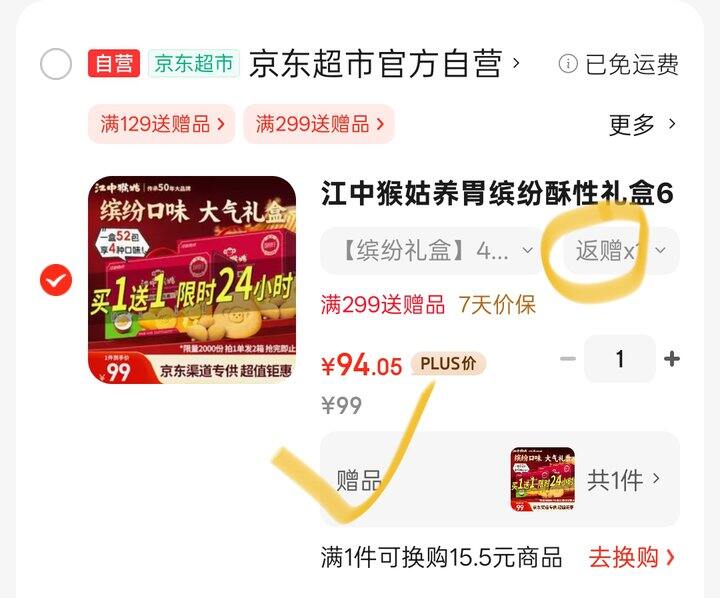Show 更多 store promotions

(x=642, y=124)
